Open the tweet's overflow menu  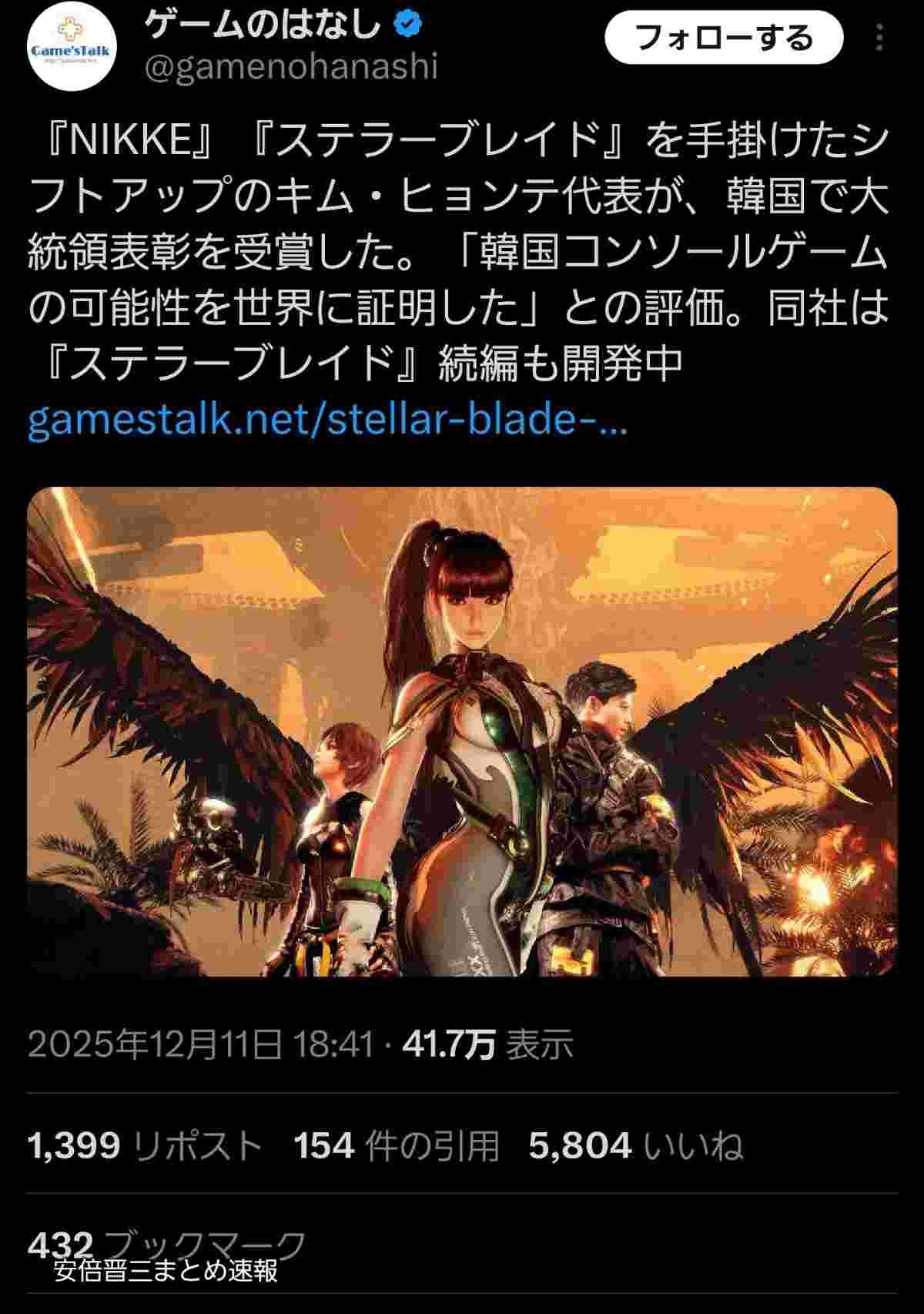879,38
